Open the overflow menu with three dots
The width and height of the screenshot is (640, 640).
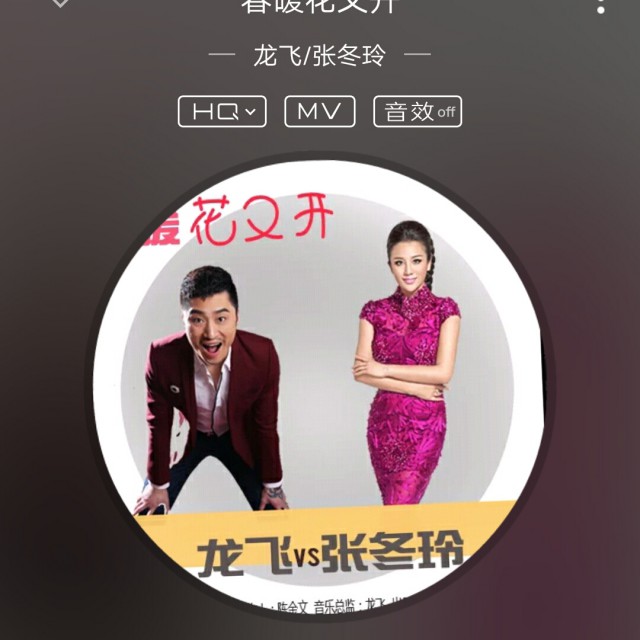pos(600,5)
